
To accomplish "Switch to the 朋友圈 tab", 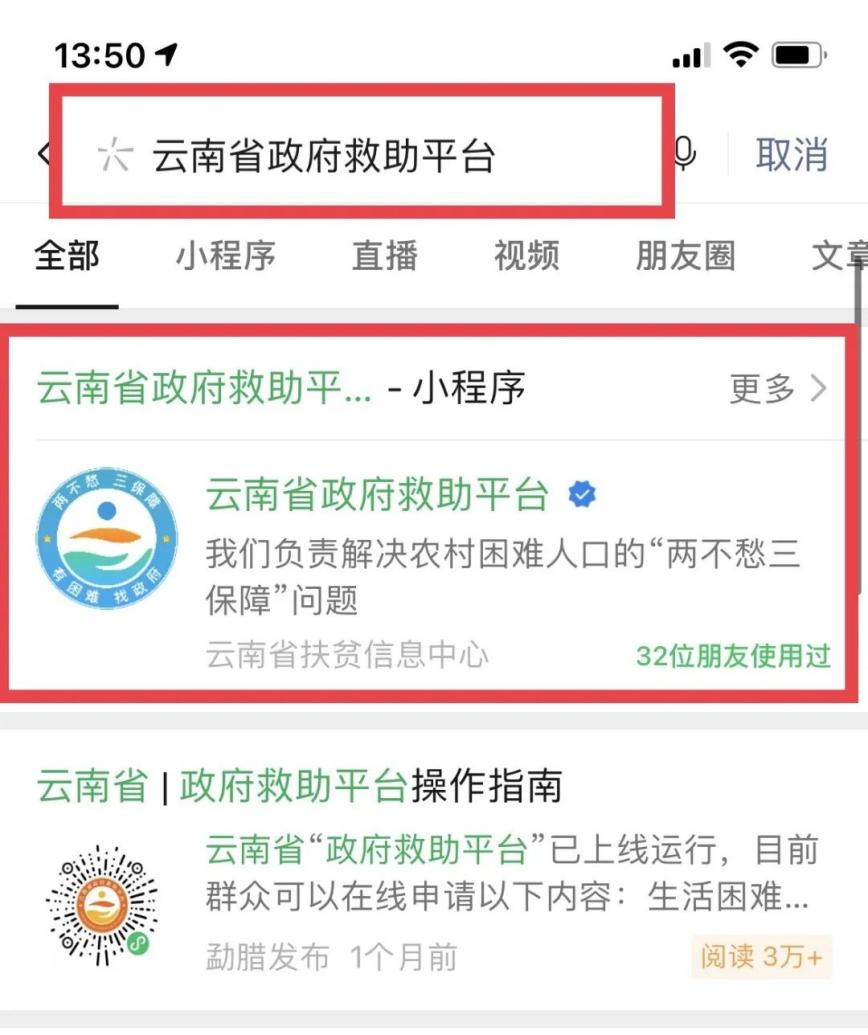I will 685,256.
